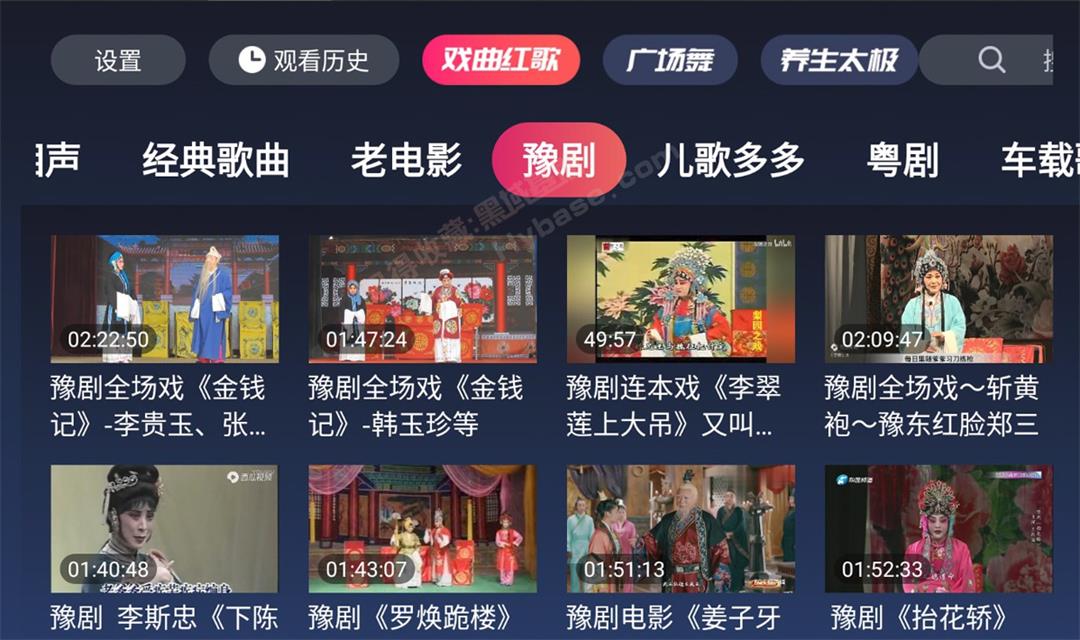
Task: Switch to the 经典歌曲 category
Action: pos(216,160)
